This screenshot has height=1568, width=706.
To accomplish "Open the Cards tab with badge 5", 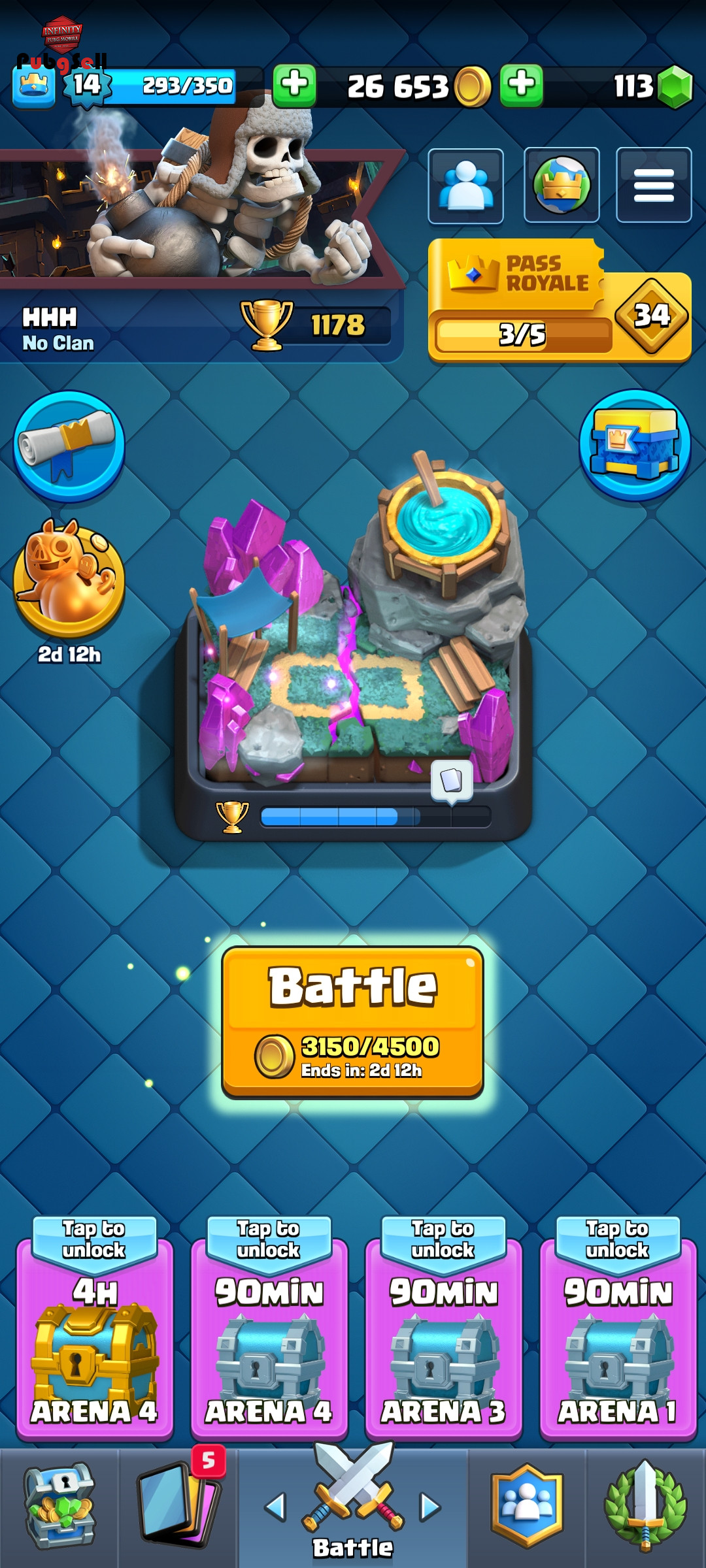I will tap(178, 1507).
